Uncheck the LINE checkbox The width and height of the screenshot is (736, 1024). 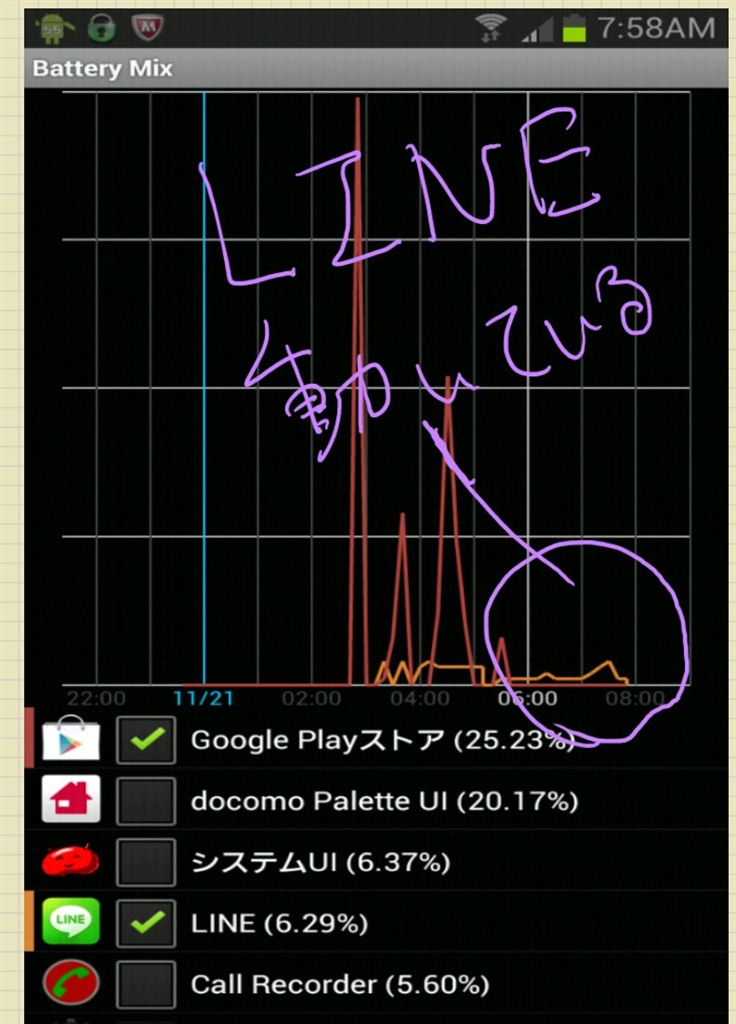pos(146,923)
